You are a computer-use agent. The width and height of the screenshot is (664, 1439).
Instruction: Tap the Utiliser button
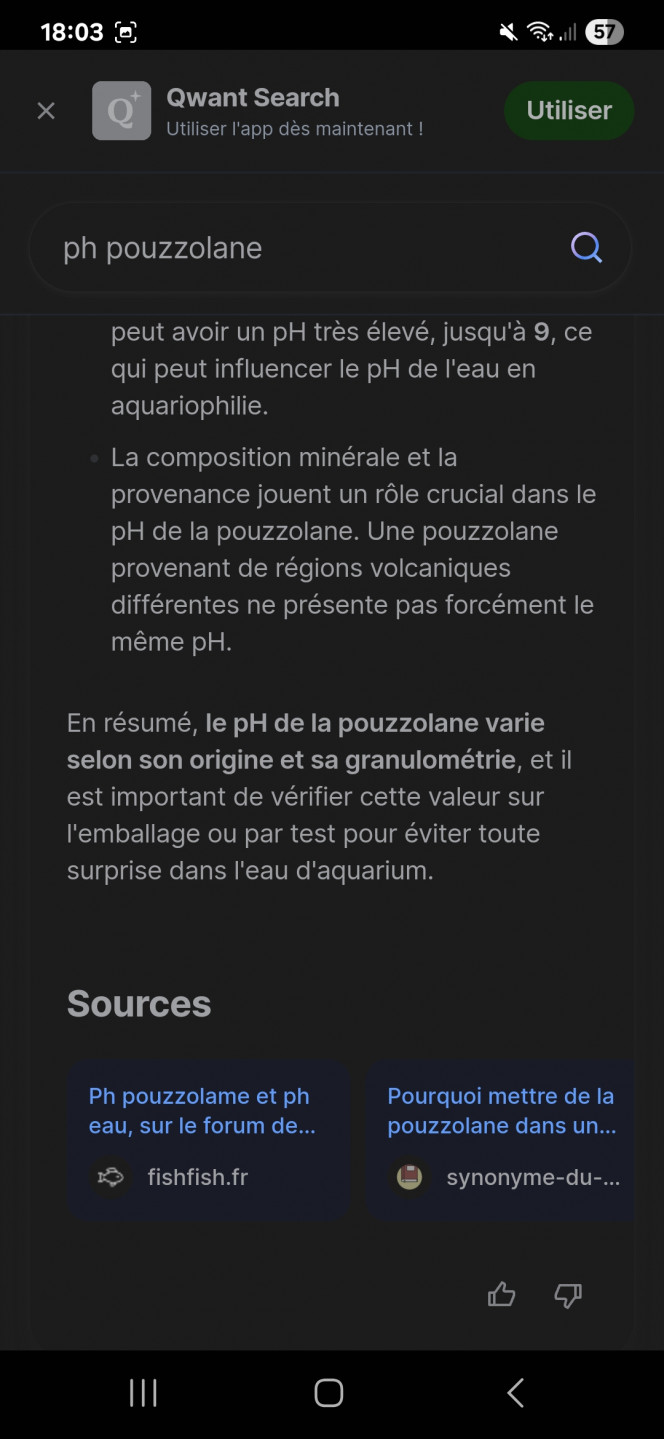(568, 110)
